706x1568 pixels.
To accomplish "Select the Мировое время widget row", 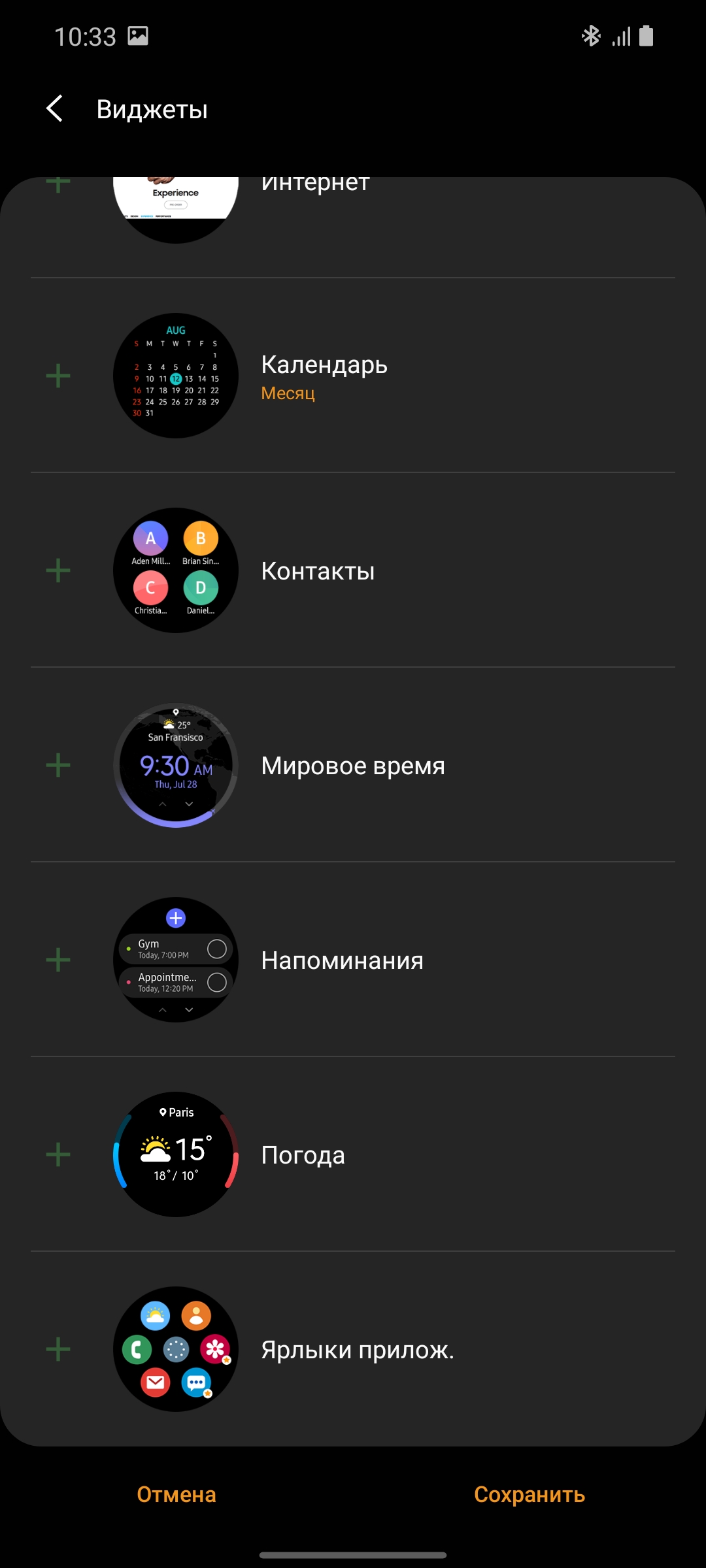I will point(392,765).
